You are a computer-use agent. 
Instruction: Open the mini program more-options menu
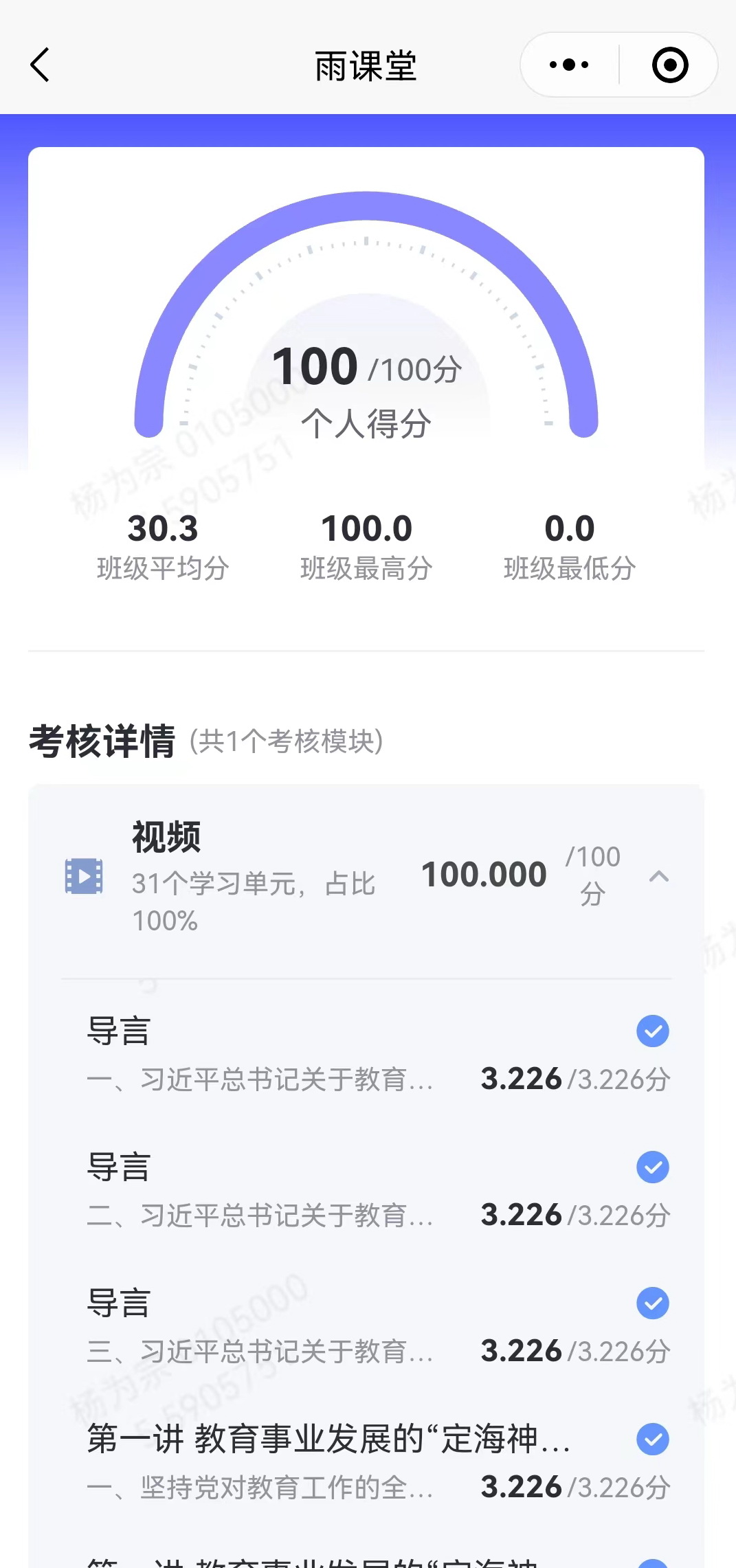tap(569, 65)
